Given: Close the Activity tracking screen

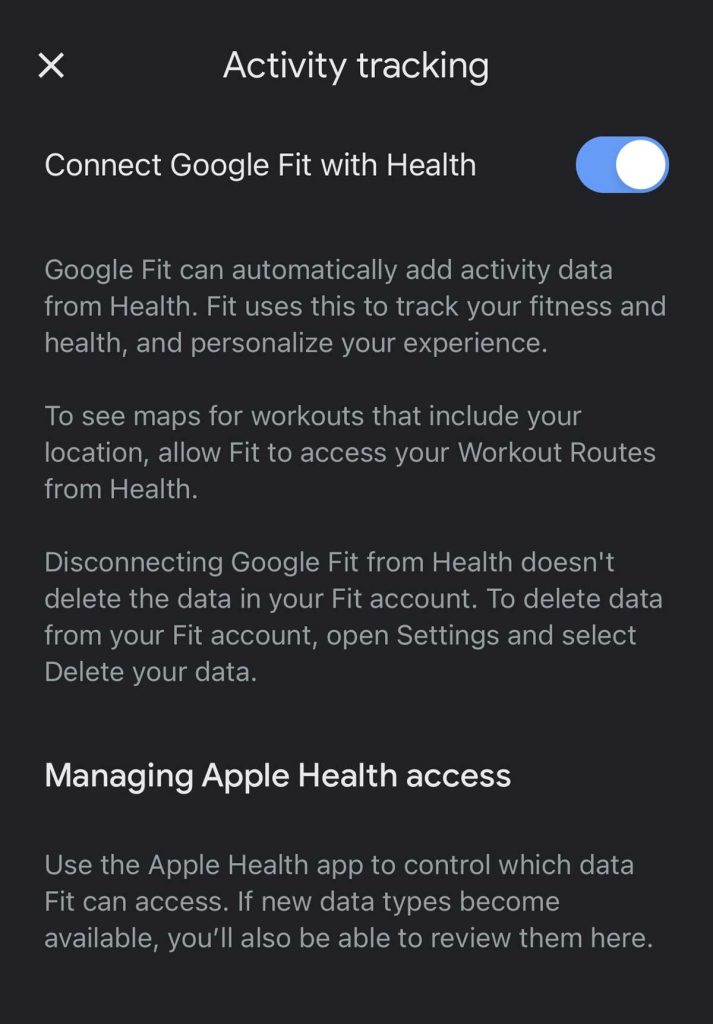Looking at the screenshot, I should (51, 66).
